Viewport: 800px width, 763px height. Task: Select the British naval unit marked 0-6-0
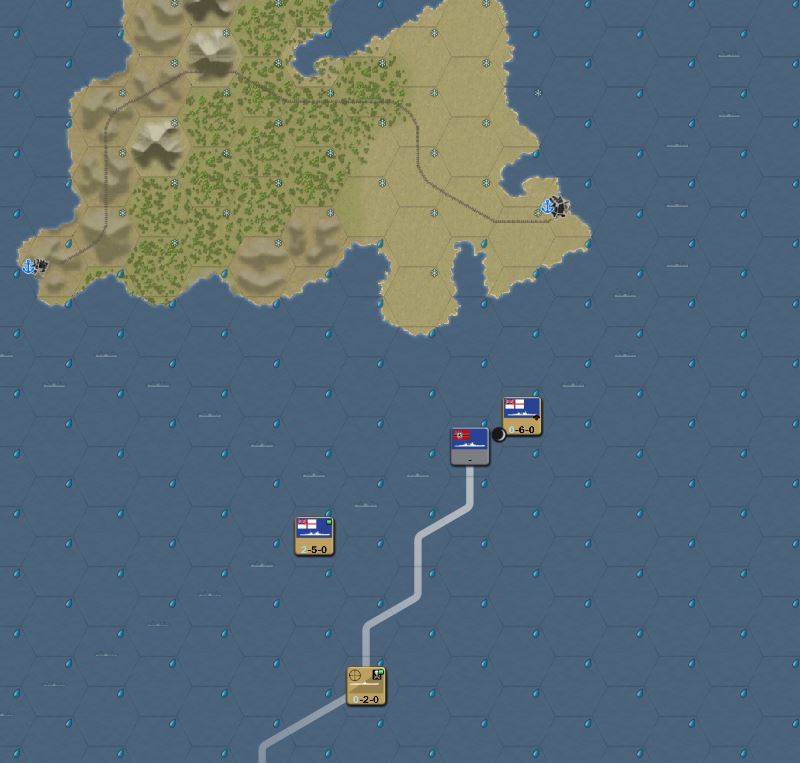click(521, 416)
